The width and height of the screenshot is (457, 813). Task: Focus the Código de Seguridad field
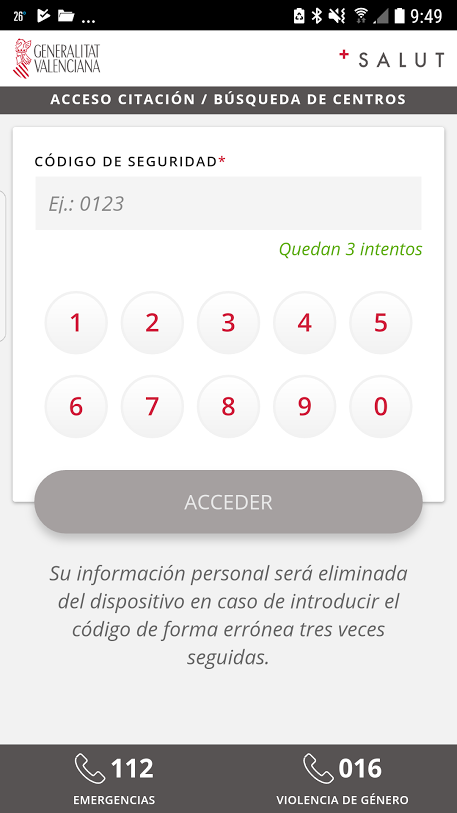pos(228,203)
